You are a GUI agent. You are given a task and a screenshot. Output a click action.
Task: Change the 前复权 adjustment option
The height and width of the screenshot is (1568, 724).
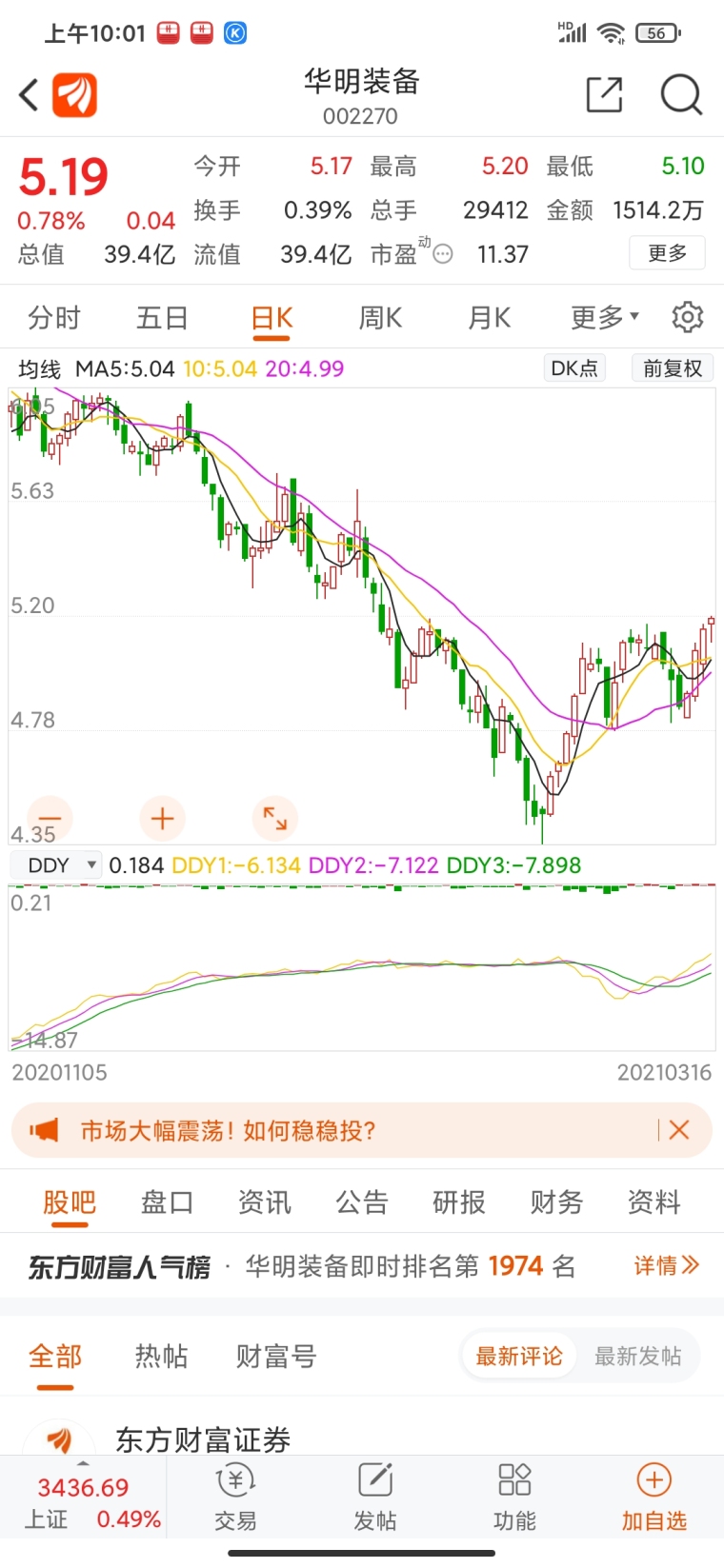pos(673,368)
